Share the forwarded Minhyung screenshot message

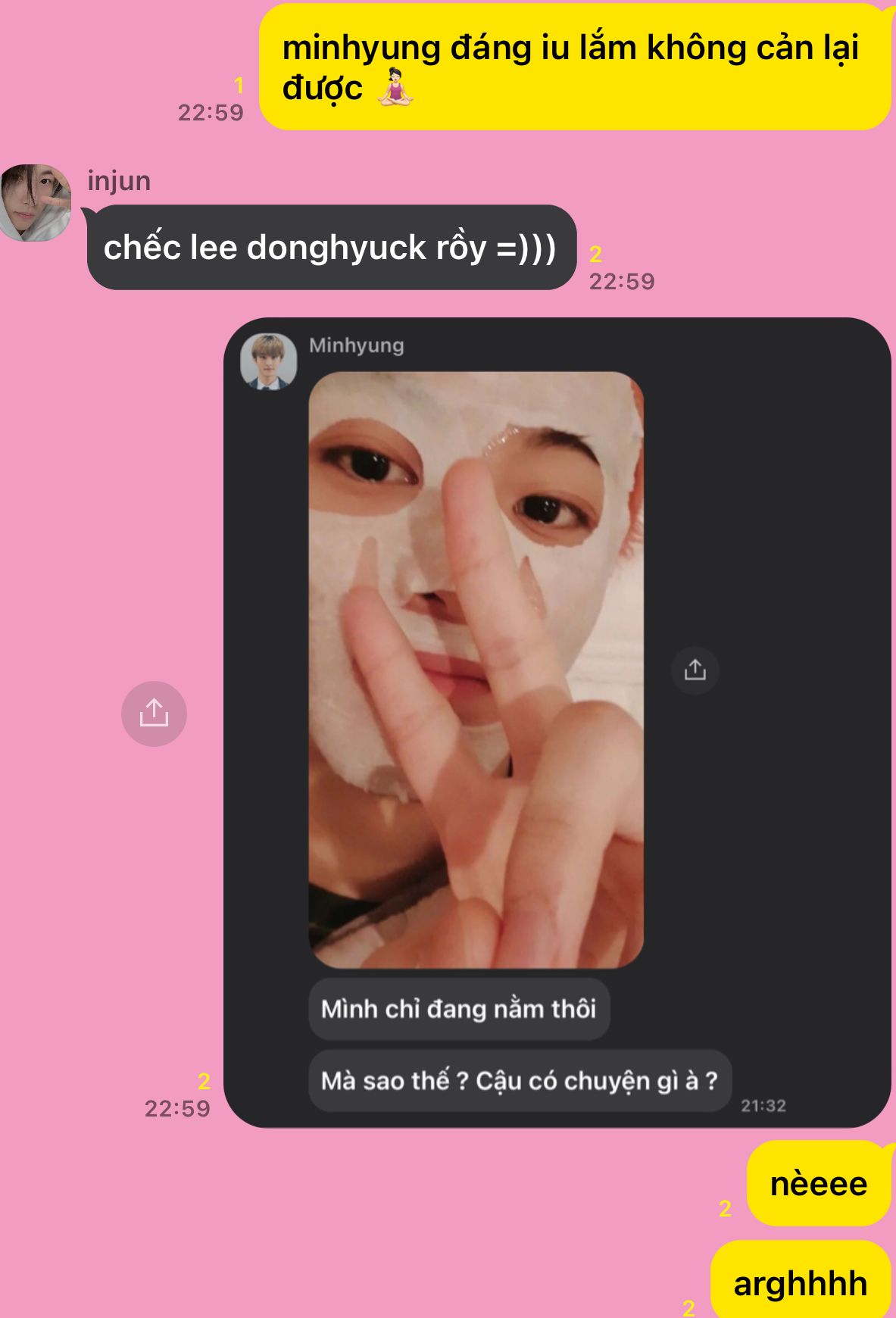[154, 714]
